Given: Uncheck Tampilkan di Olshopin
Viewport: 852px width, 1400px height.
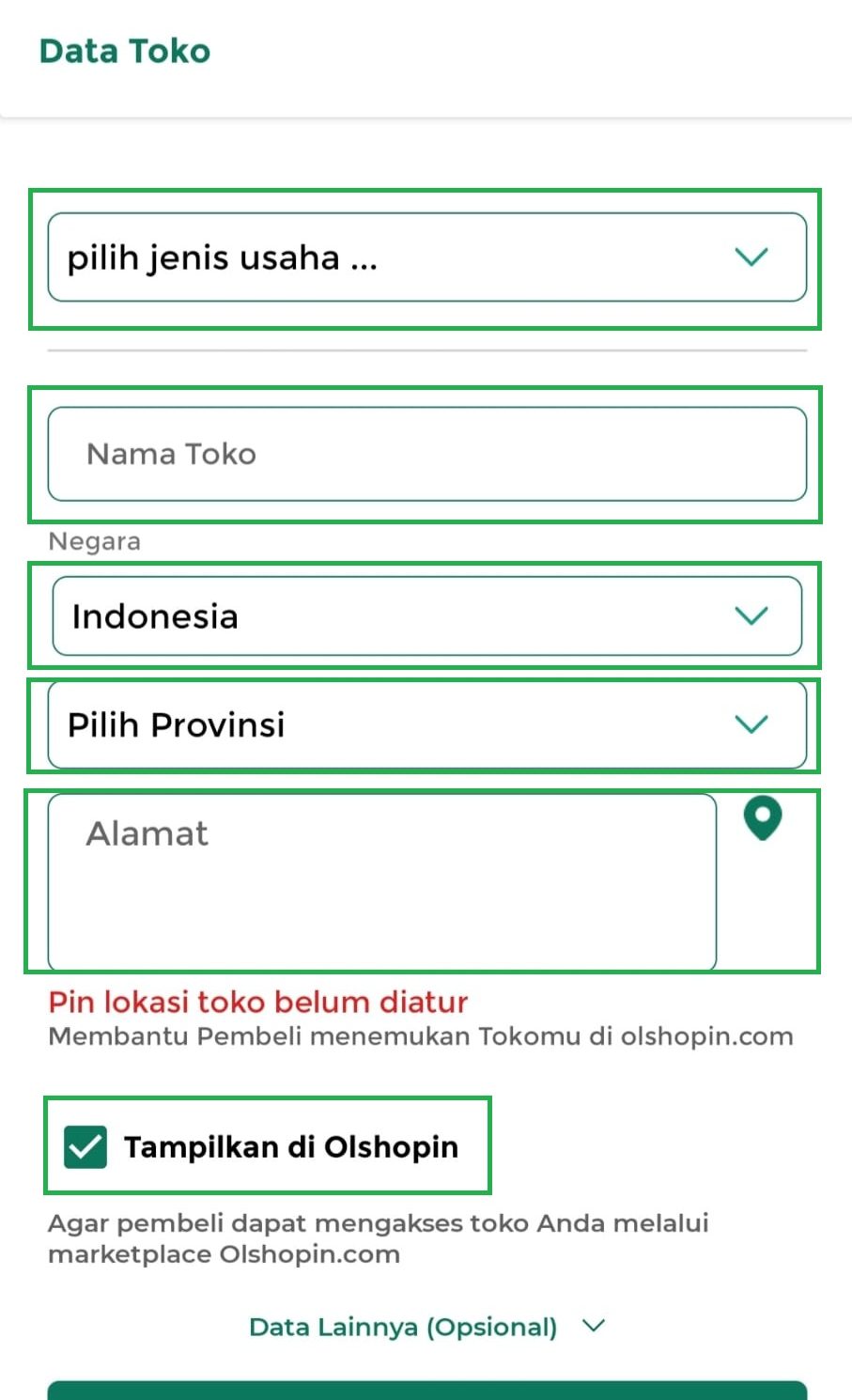Looking at the screenshot, I should click(x=85, y=1146).
